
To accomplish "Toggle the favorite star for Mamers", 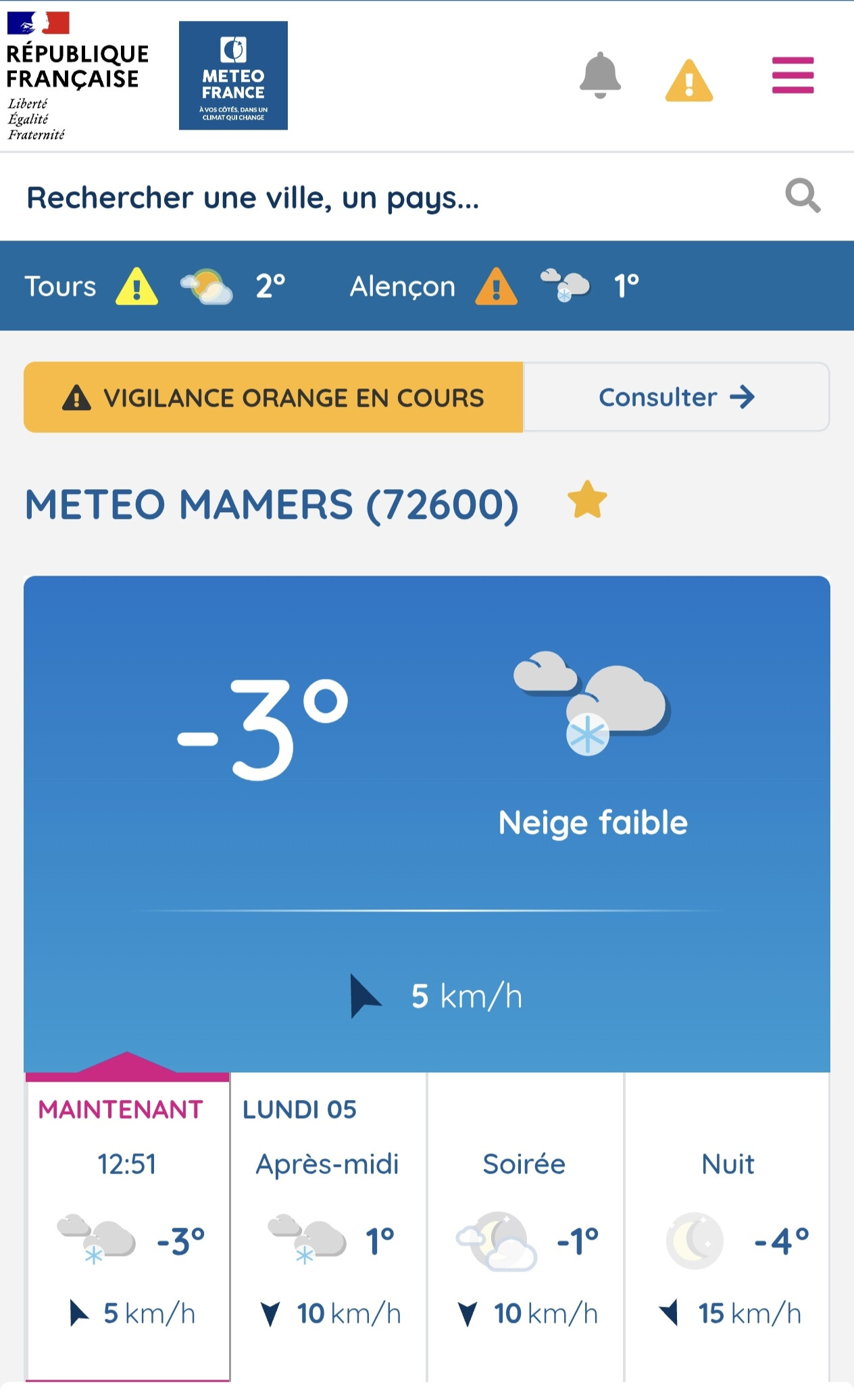I will tap(587, 500).
